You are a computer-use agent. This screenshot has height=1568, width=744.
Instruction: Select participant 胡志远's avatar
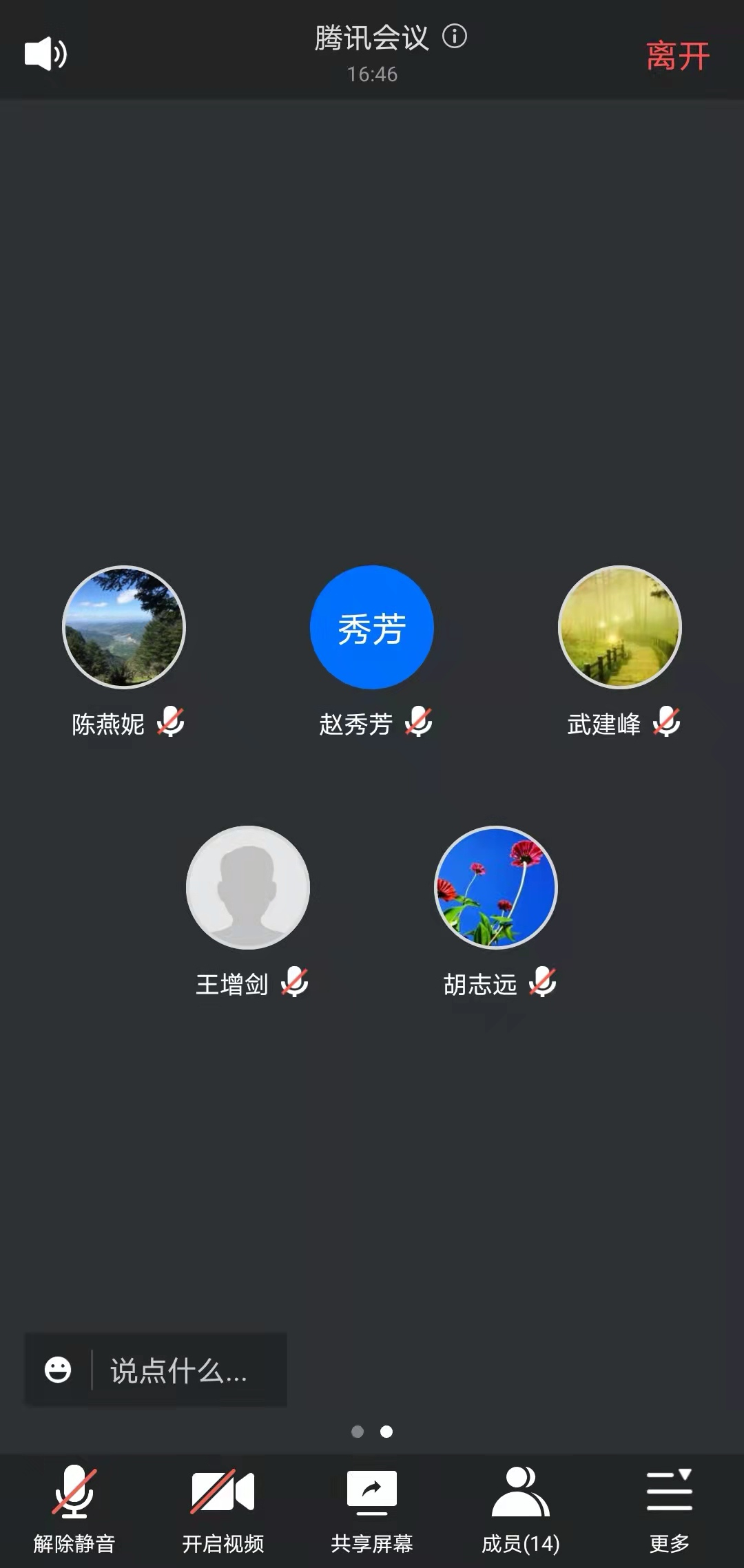(496, 887)
